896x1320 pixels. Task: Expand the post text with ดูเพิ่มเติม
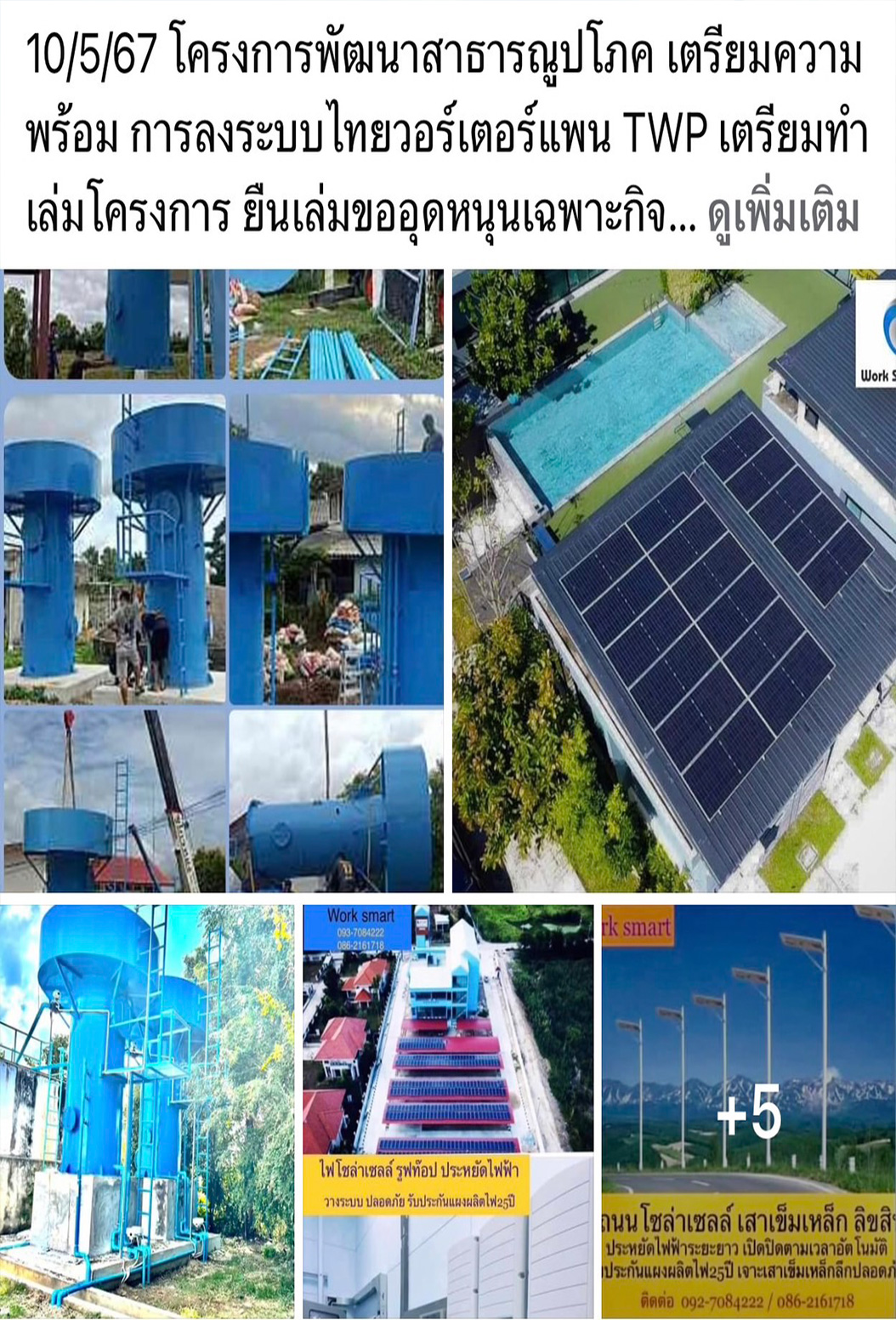click(x=783, y=216)
